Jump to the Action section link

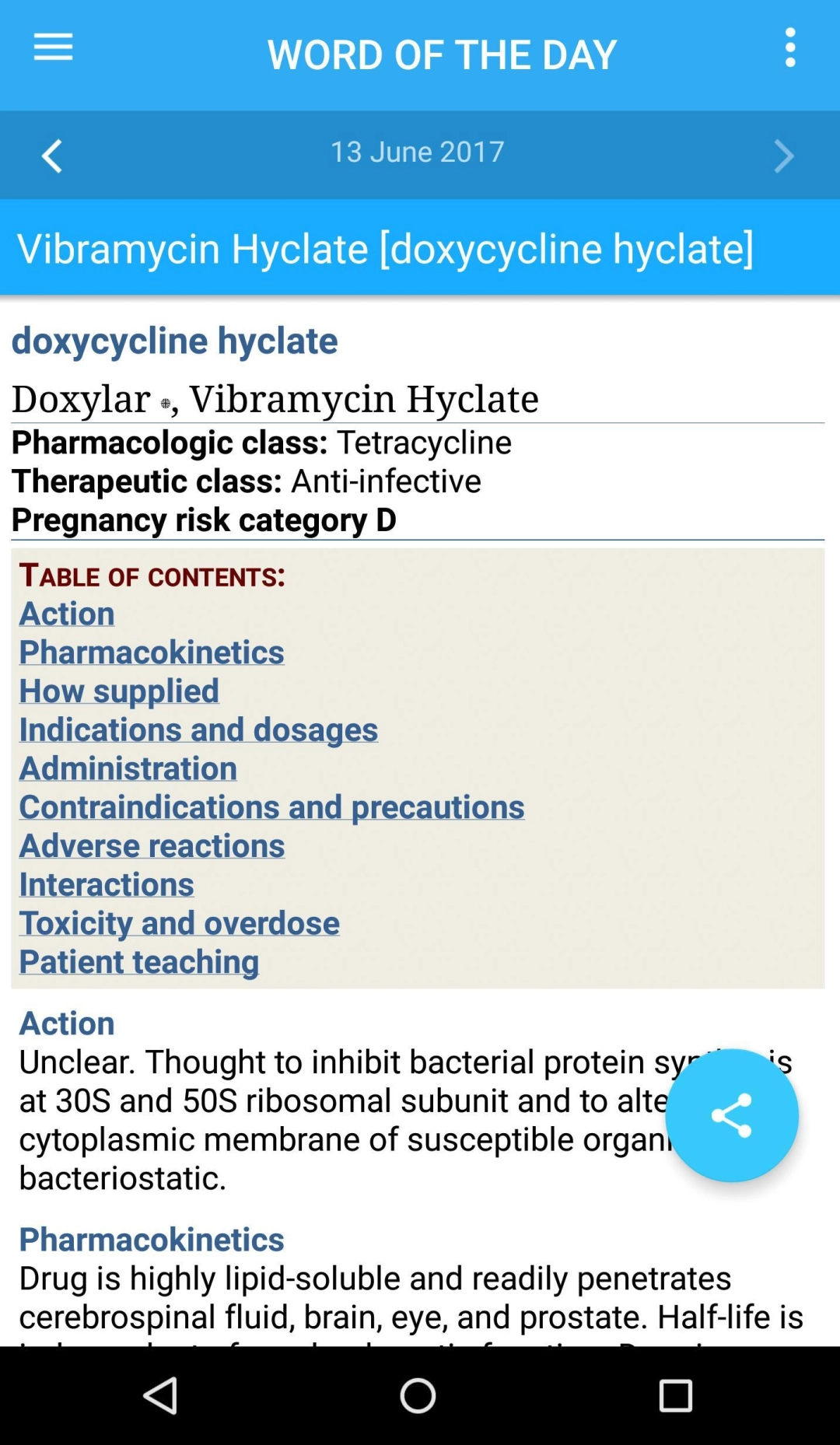67,614
